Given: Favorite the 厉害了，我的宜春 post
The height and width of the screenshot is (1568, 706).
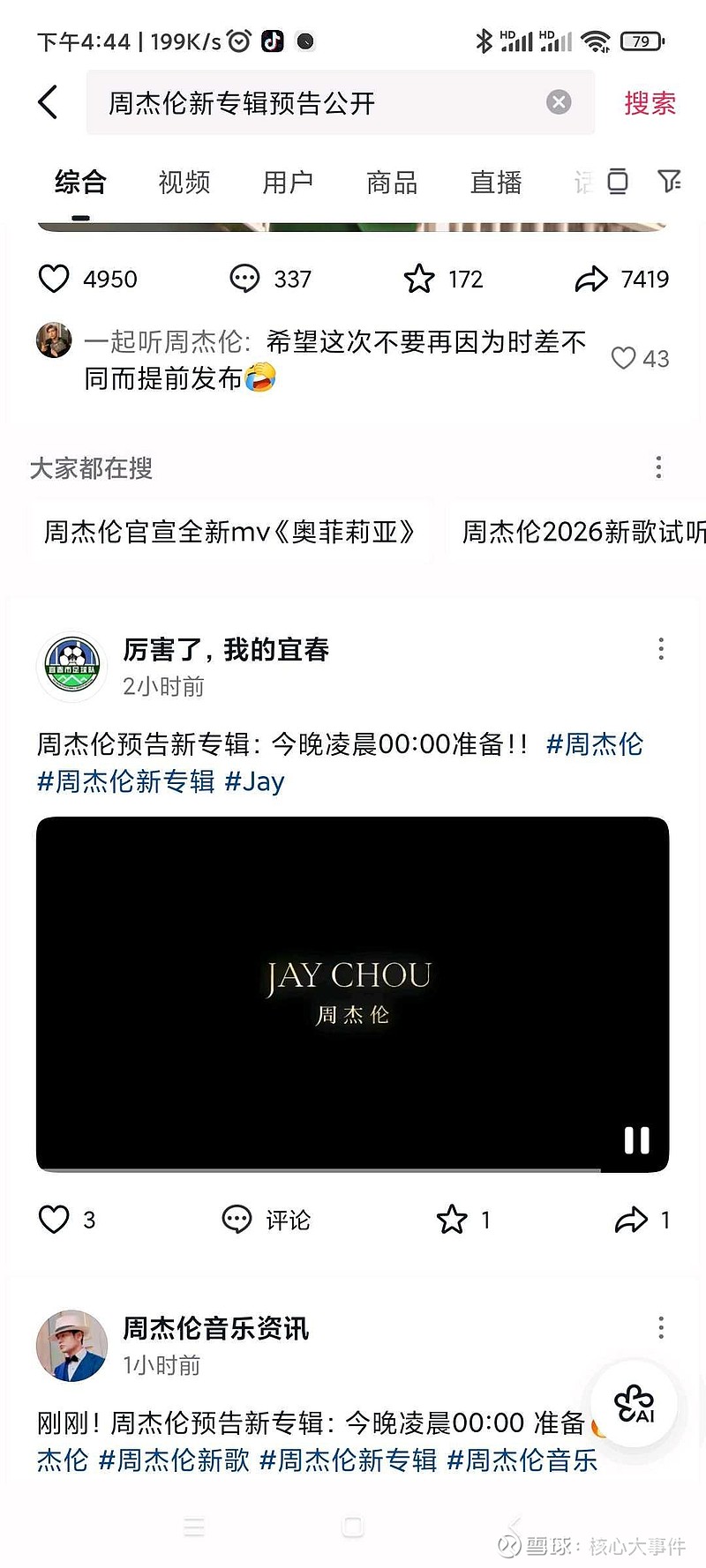Looking at the screenshot, I should pos(452,1220).
